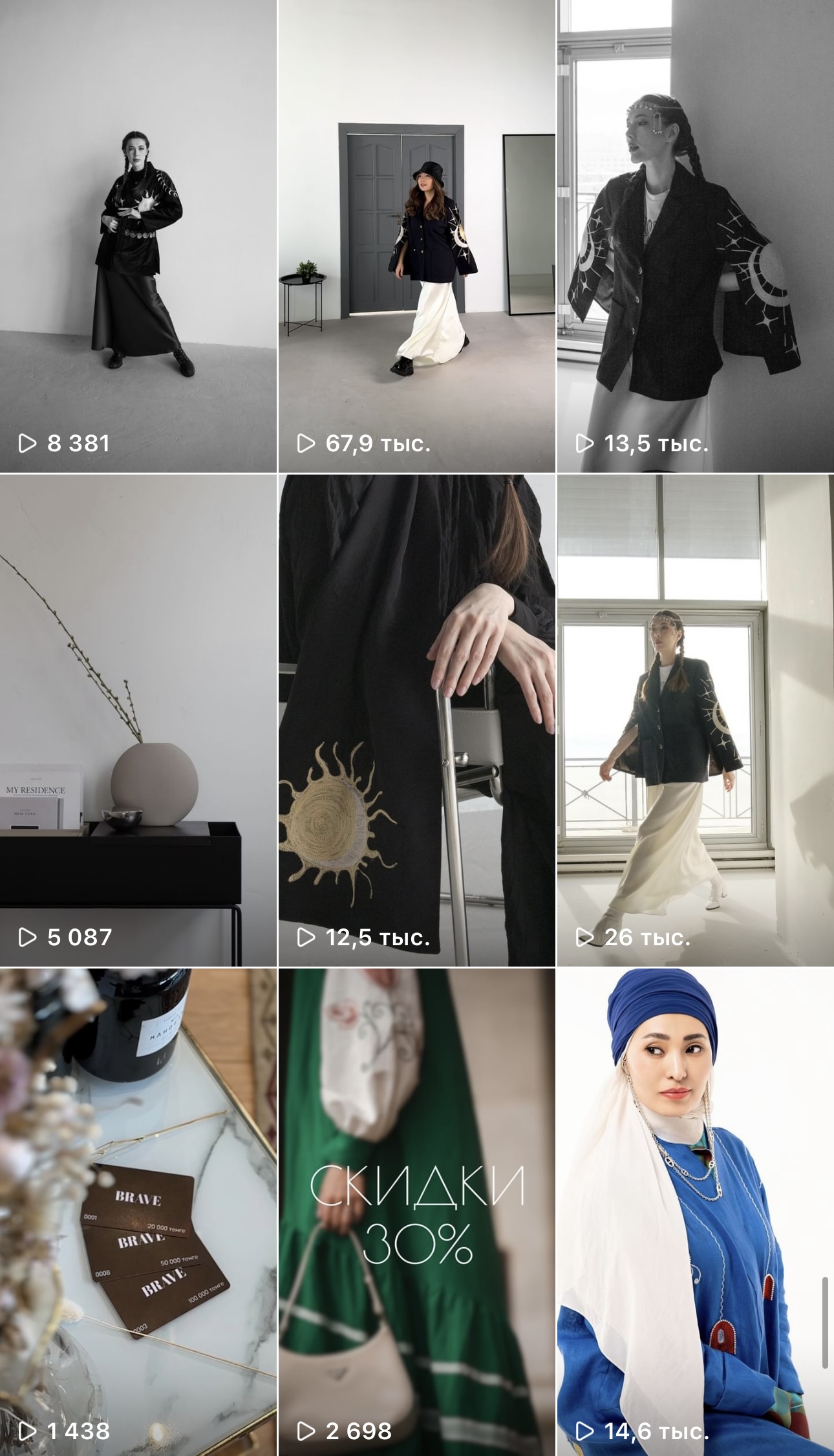Open the vase reel with 5 087 views
834x1456 pixels.
click(x=138, y=720)
